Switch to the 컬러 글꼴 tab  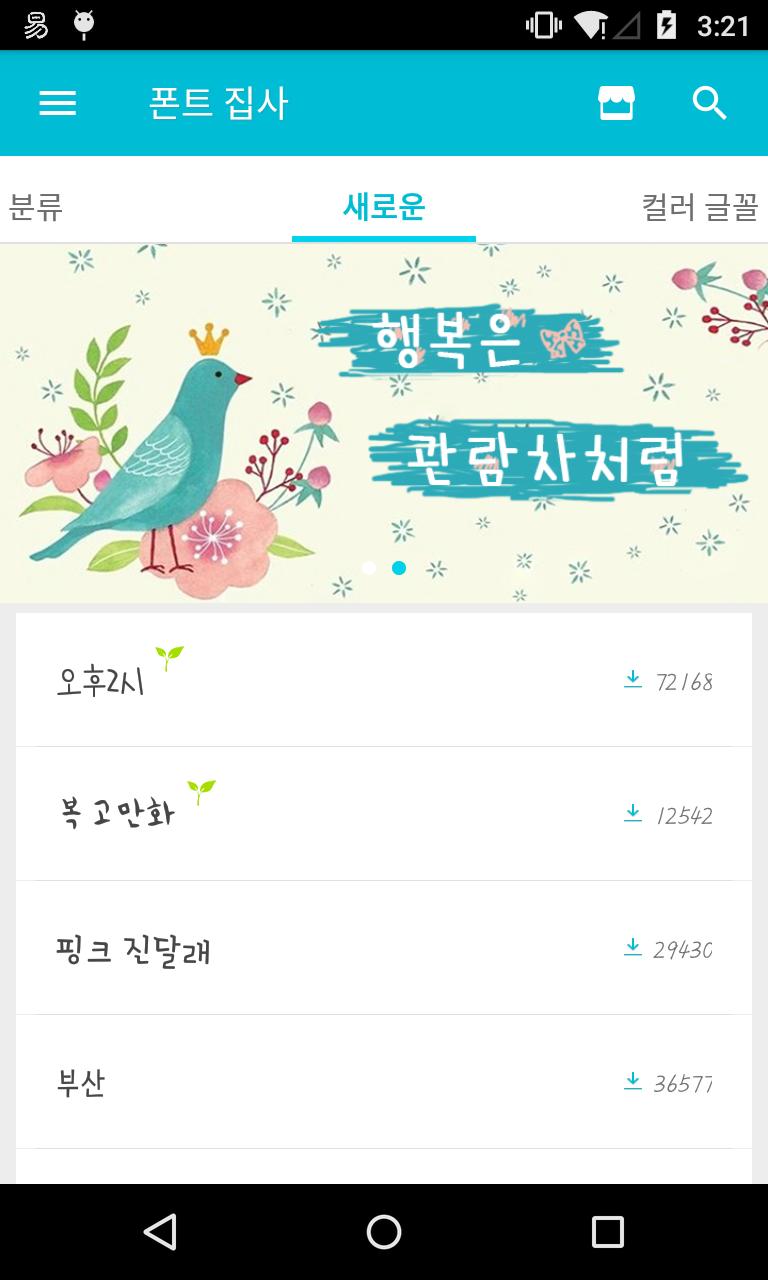[700, 207]
